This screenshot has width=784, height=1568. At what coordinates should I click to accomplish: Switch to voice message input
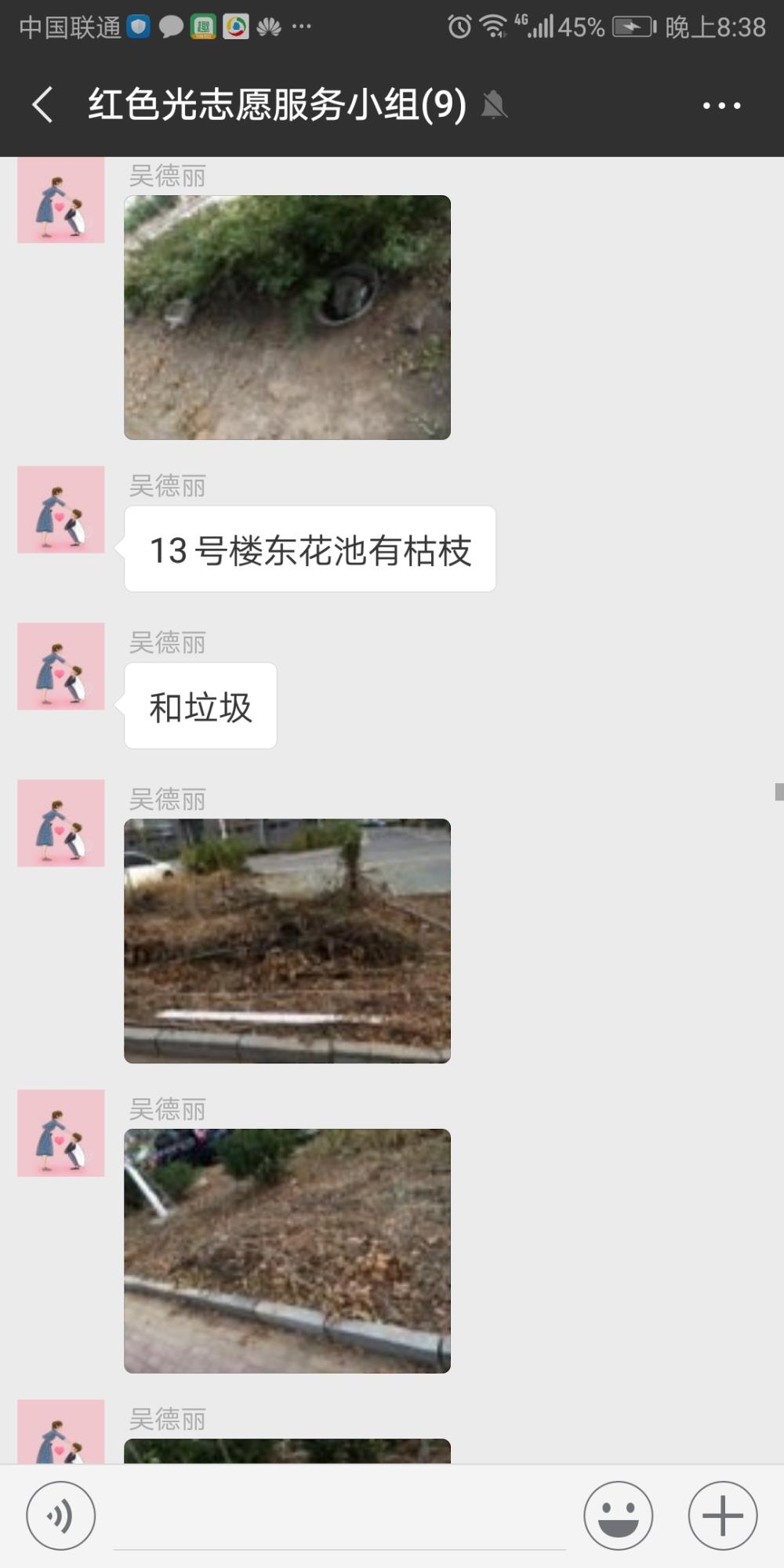61,1515
